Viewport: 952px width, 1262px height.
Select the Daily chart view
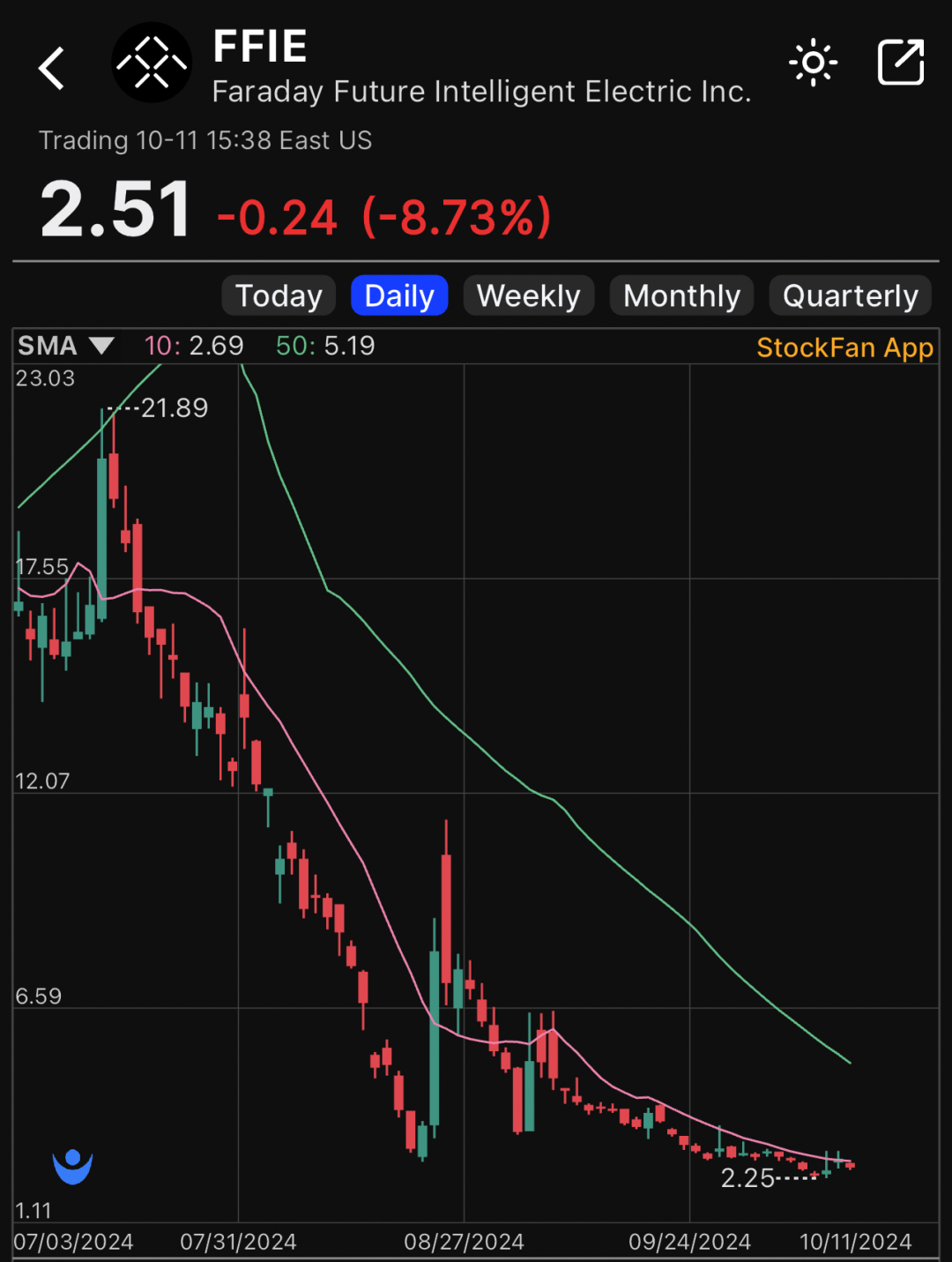tap(399, 295)
